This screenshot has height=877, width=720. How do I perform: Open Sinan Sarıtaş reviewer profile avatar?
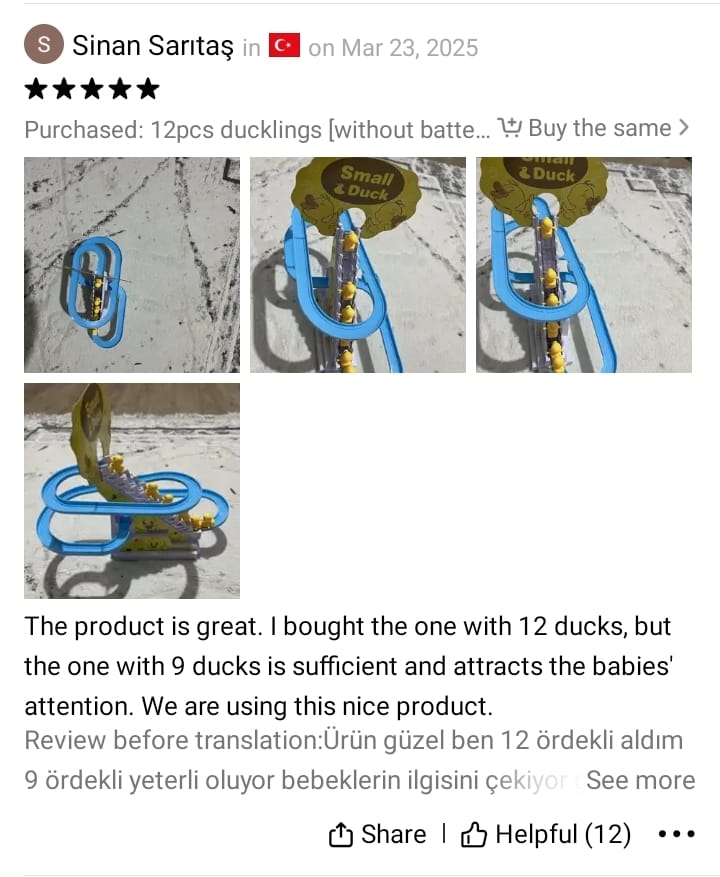click(44, 46)
